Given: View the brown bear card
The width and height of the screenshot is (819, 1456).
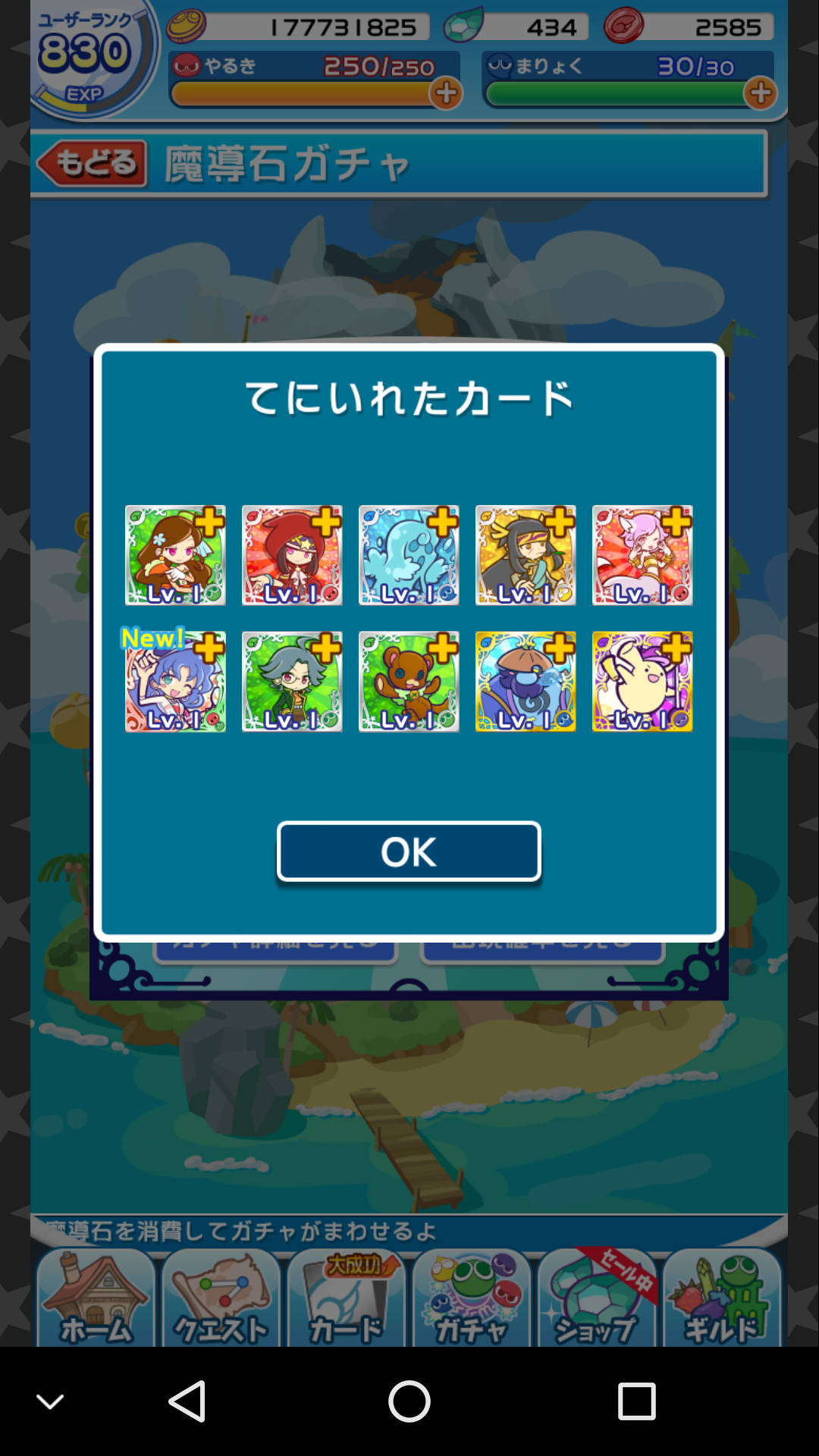Looking at the screenshot, I should point(409,682).
